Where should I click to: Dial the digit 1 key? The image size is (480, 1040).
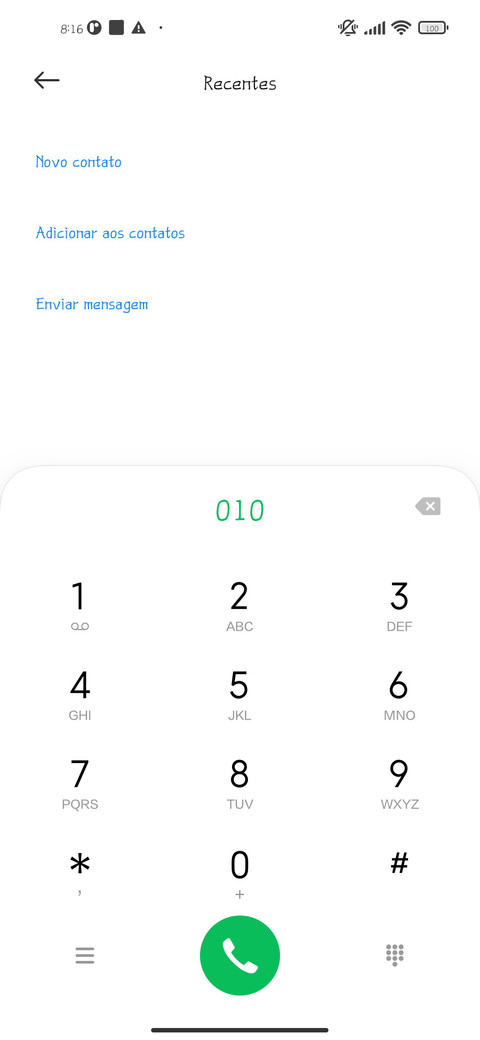(80, 606)
